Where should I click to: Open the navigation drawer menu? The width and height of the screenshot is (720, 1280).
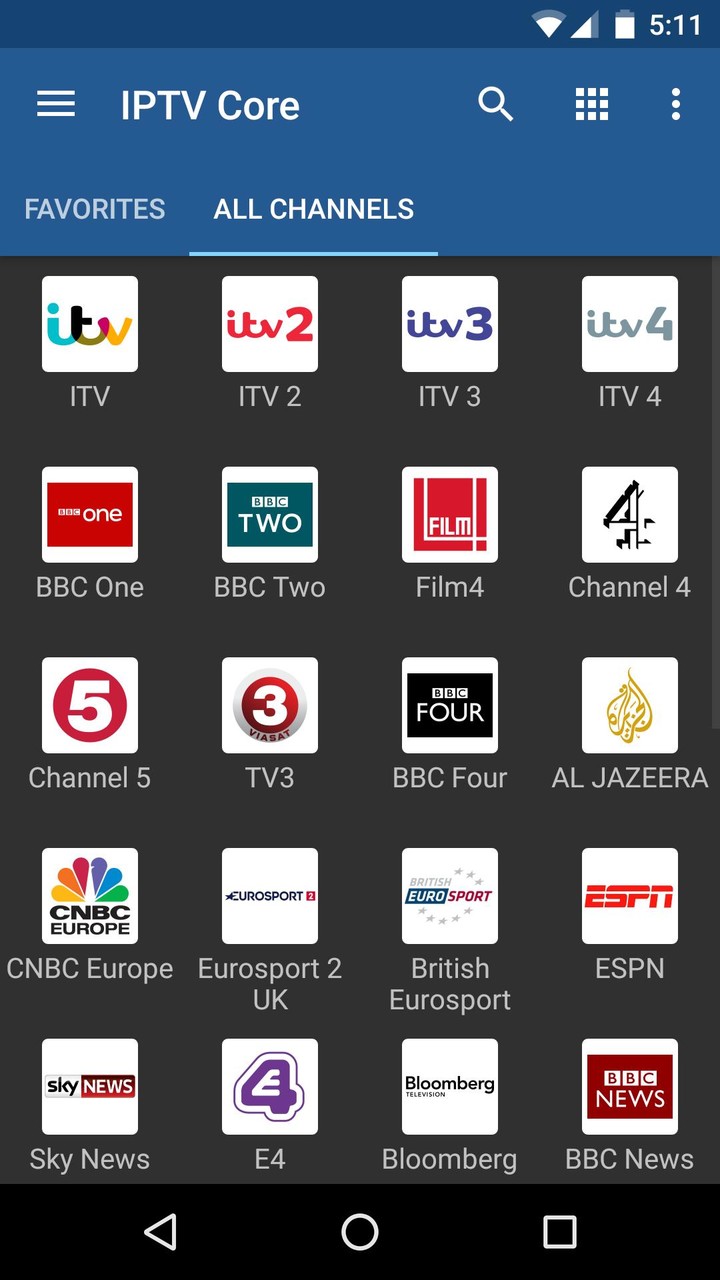pyautogui.click(x=56, y=104)
